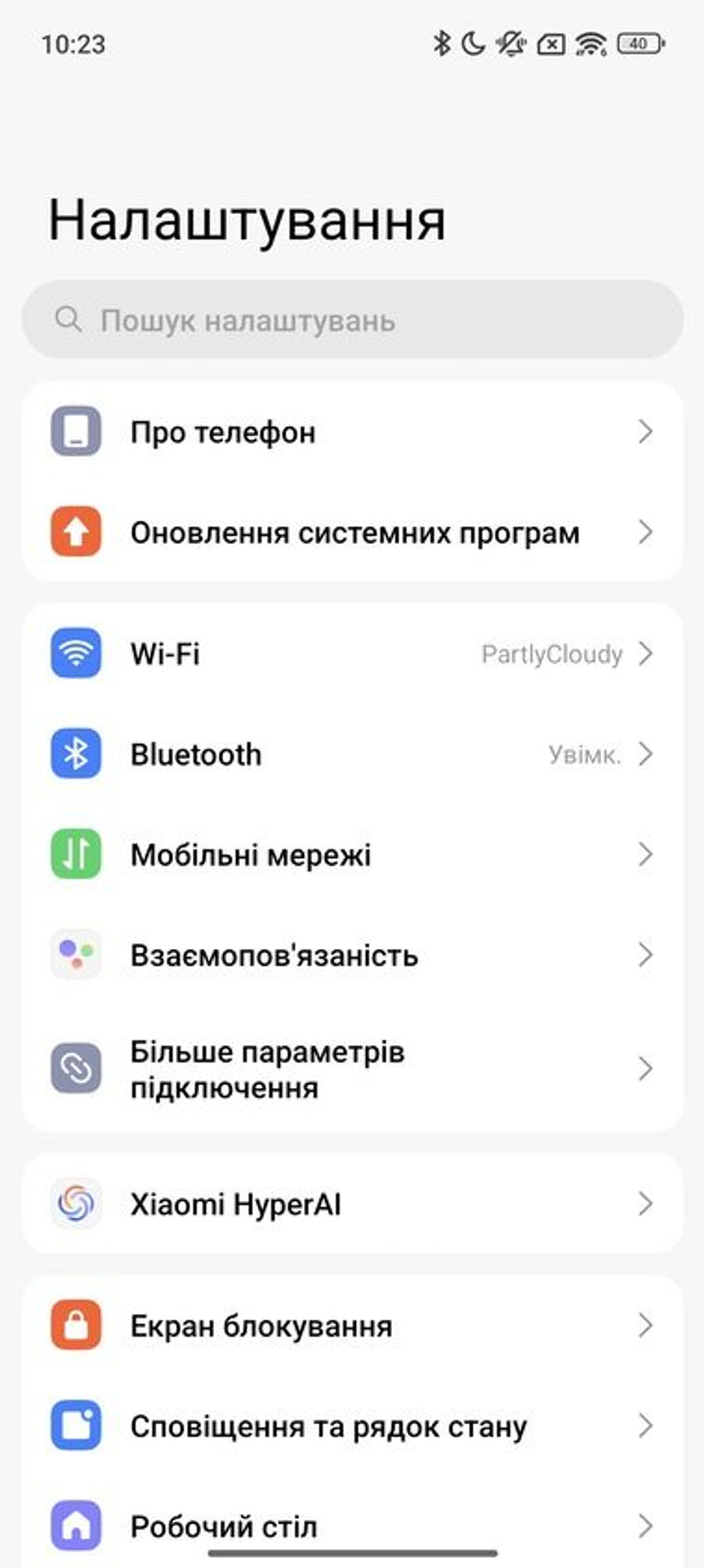Go to Екран блокування
The width and height of the screenshot is (704, 1568).
pyautogui.click(x=351, y=1326)
